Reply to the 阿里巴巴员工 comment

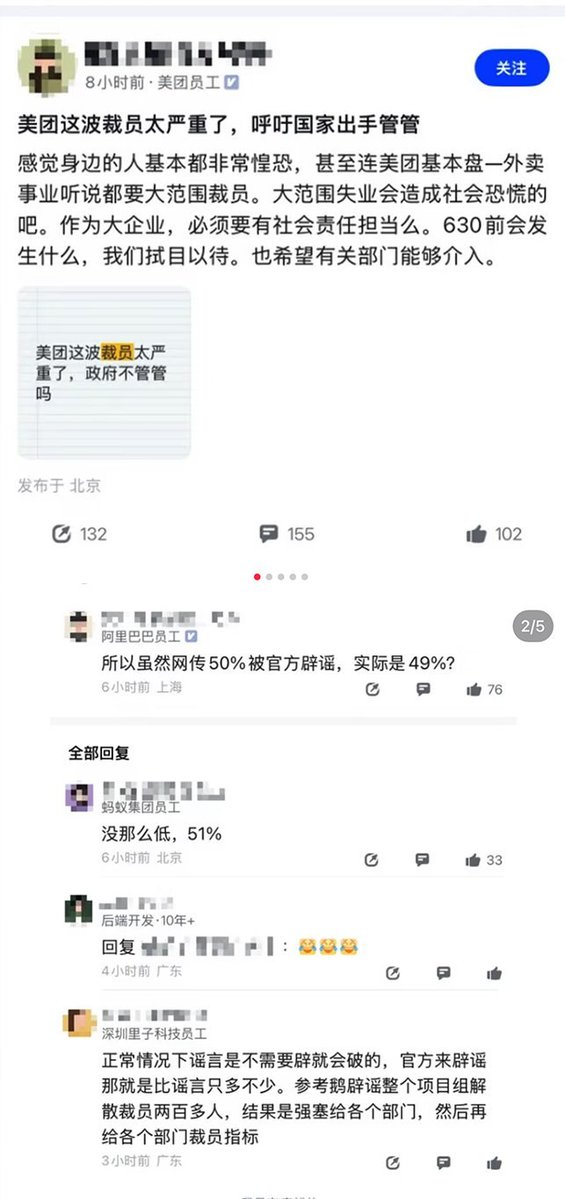pyautogui.click(x=423, y=689)
